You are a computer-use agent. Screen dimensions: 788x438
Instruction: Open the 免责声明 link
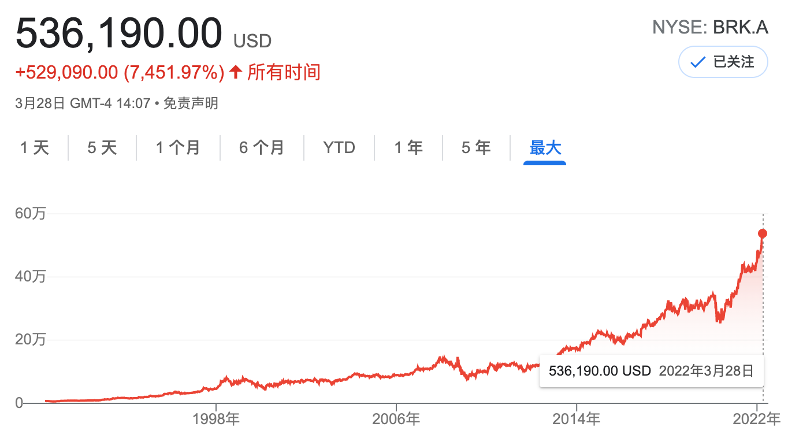tap(190, 103)
